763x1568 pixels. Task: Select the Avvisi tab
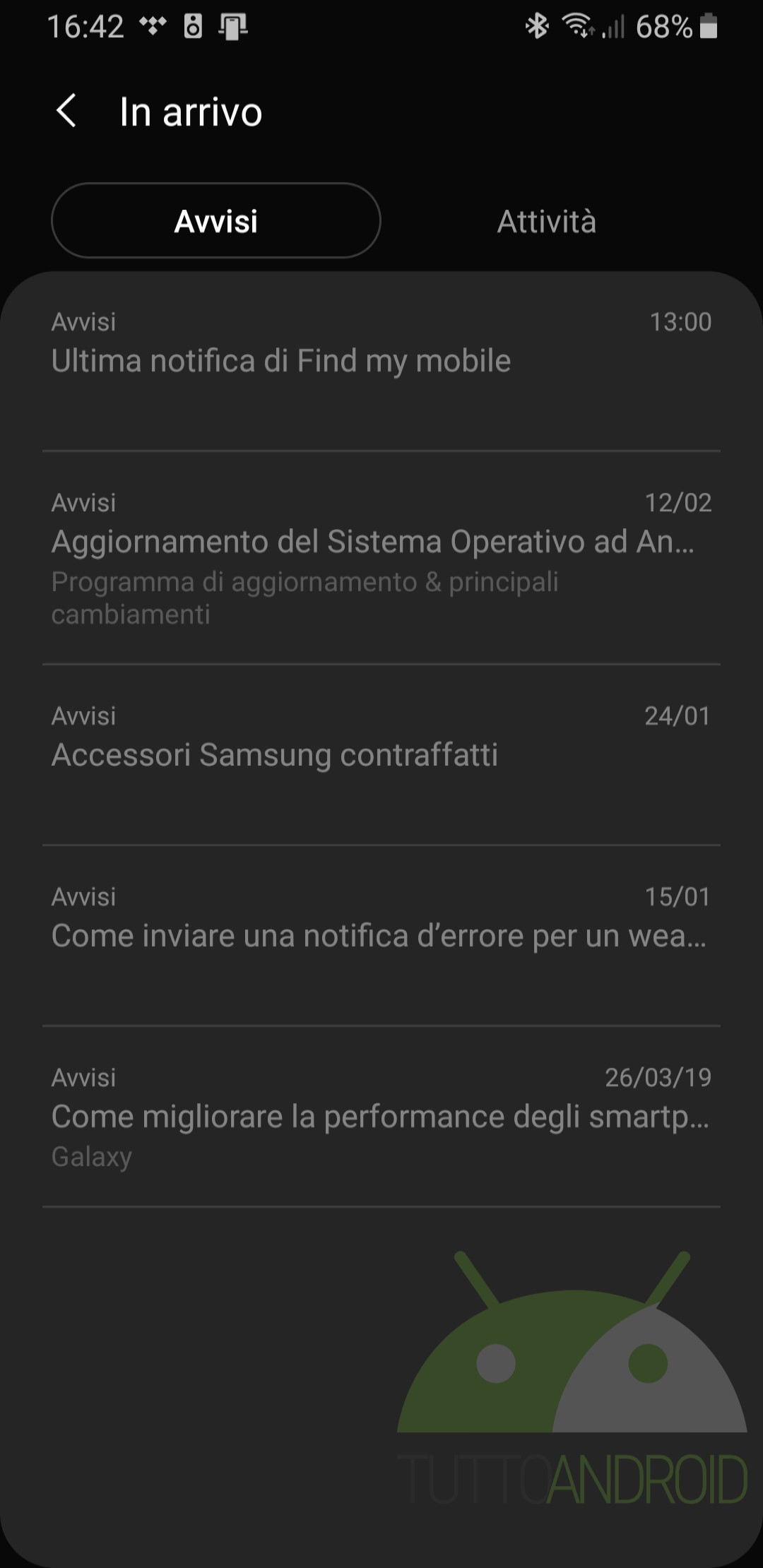pos(216,220)
